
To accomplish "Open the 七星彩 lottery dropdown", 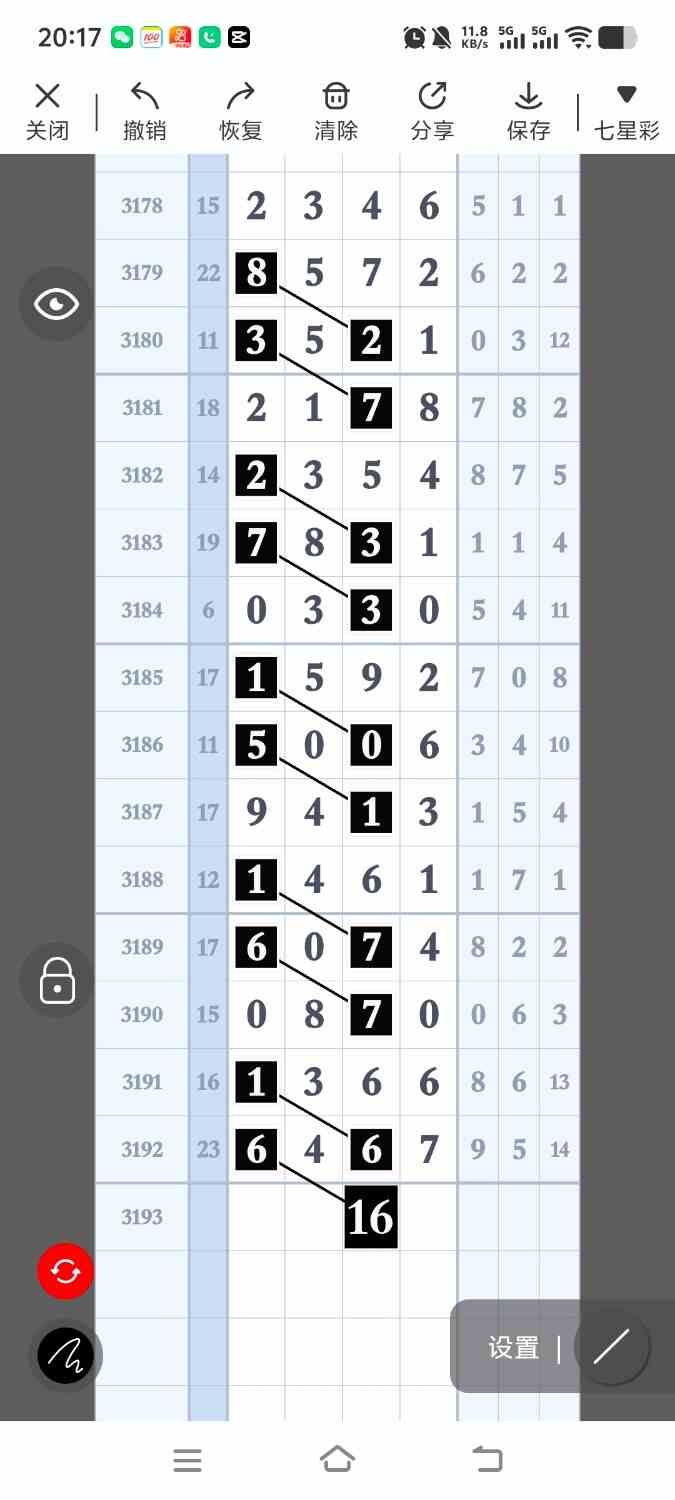I will (x=627, y=111).
